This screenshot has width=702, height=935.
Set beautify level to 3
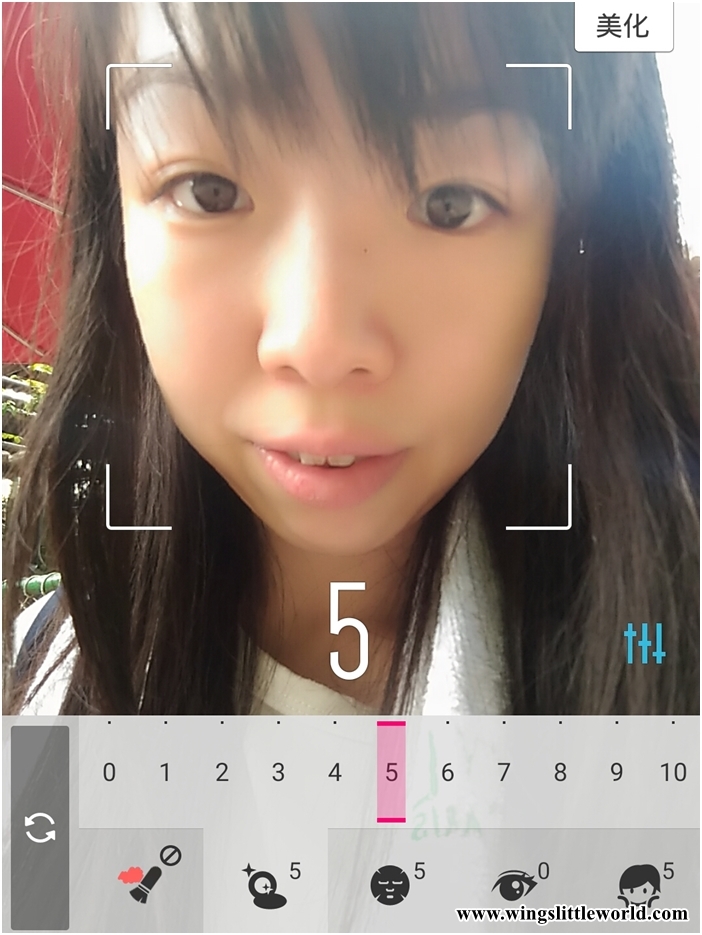tap(278, 772)
